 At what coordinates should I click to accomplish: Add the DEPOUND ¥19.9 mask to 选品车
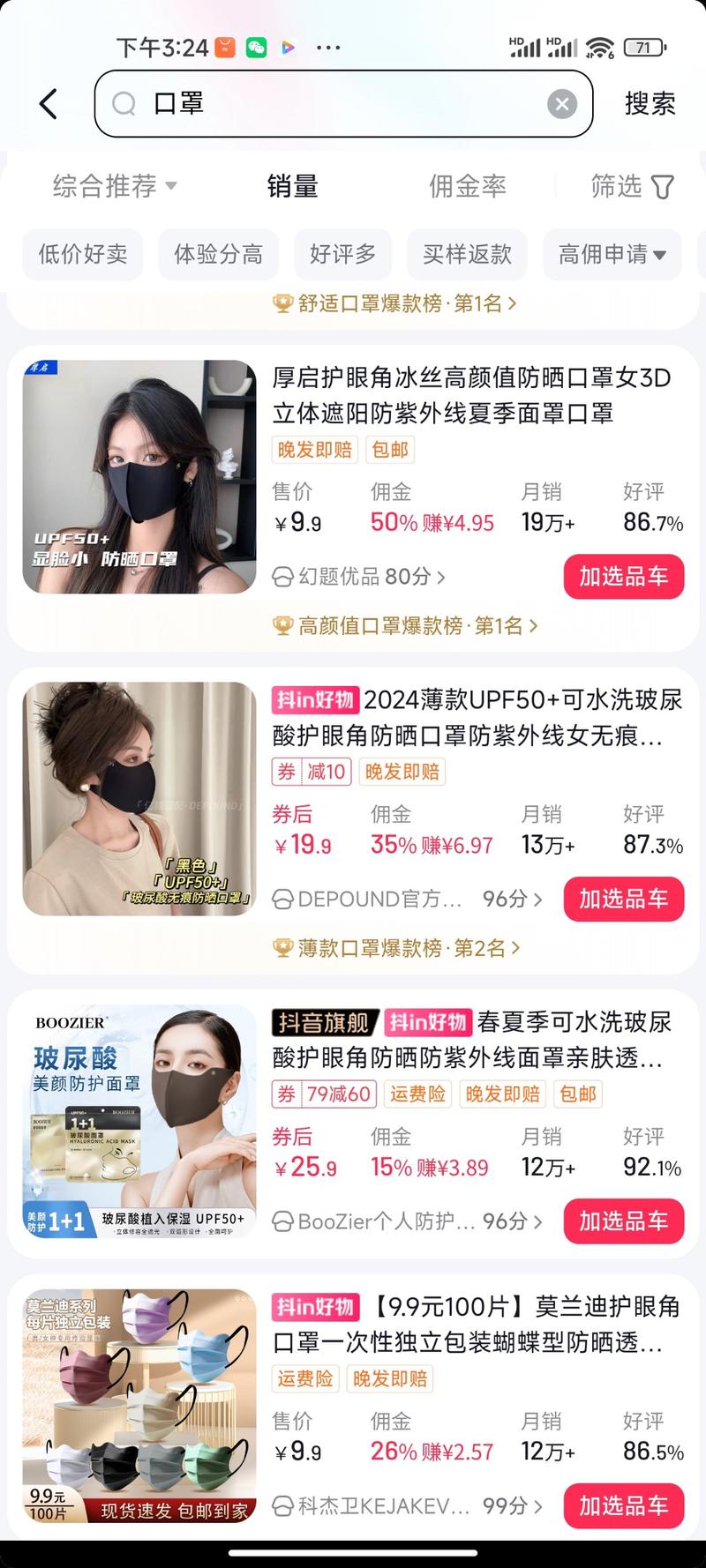click(623, 899)
